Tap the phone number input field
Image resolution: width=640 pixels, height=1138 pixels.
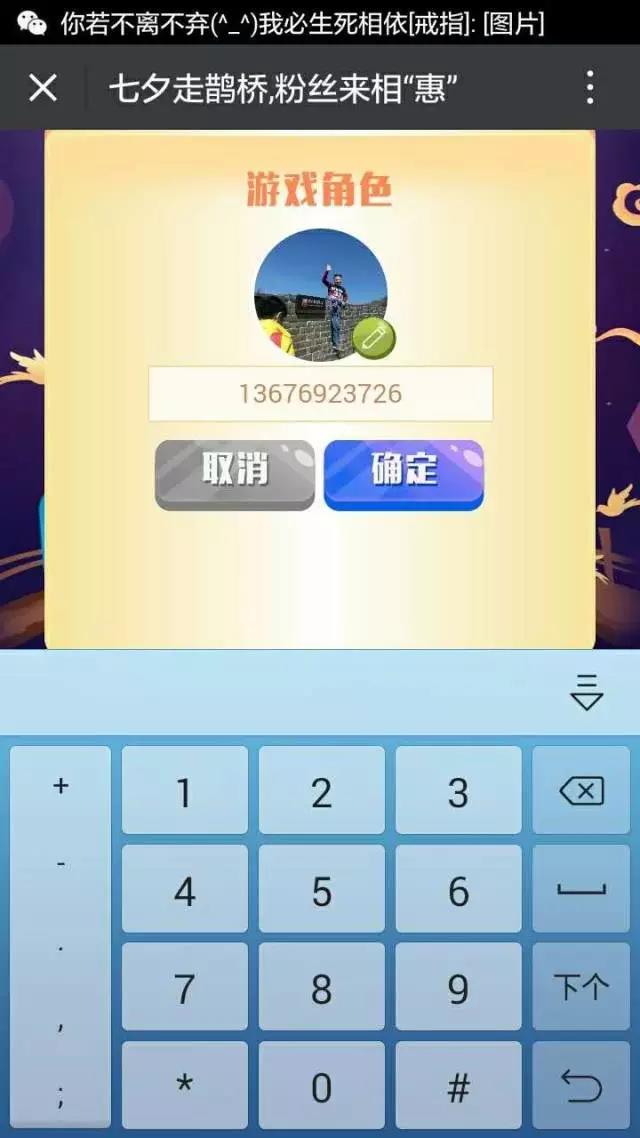pos(320,393)
